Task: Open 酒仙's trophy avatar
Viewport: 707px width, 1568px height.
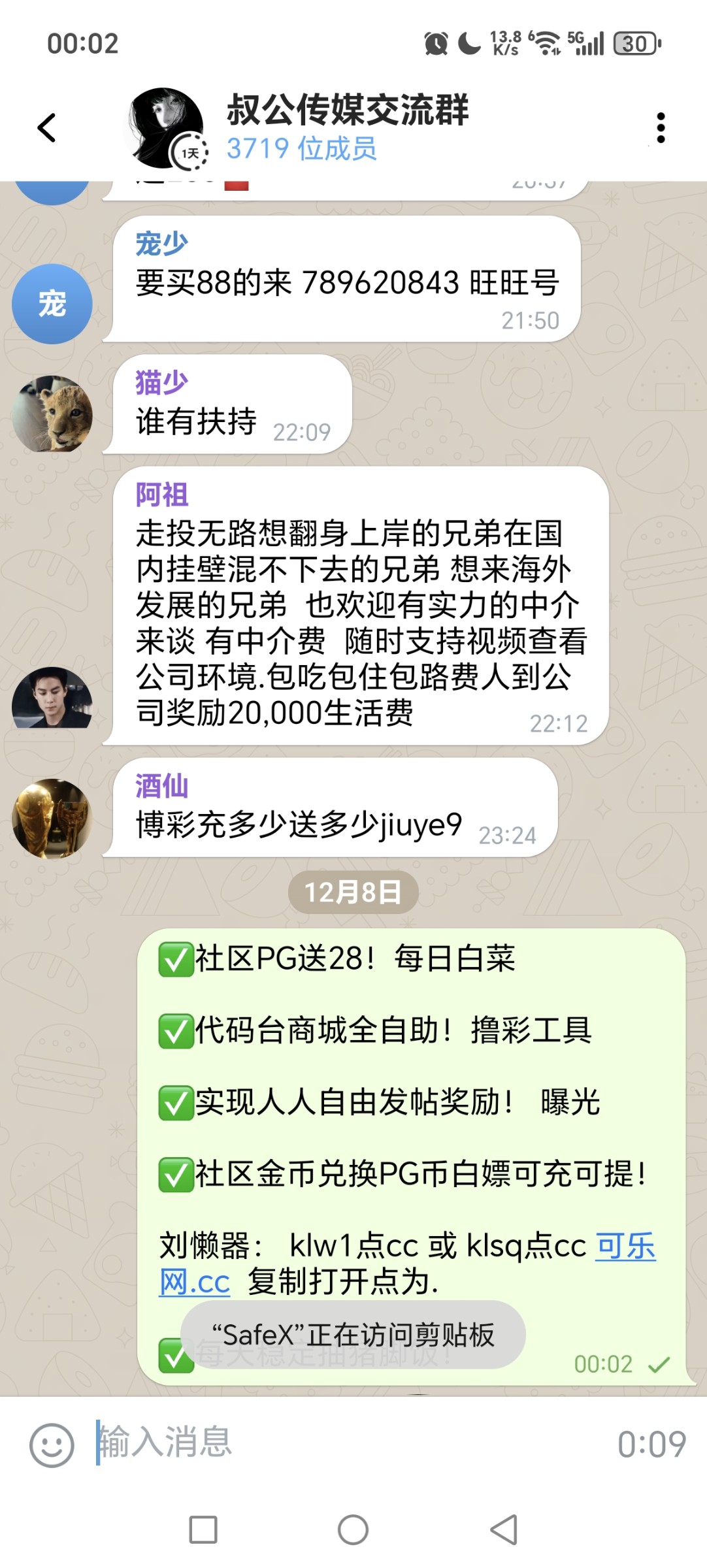Action: click(x=52, y=818)
